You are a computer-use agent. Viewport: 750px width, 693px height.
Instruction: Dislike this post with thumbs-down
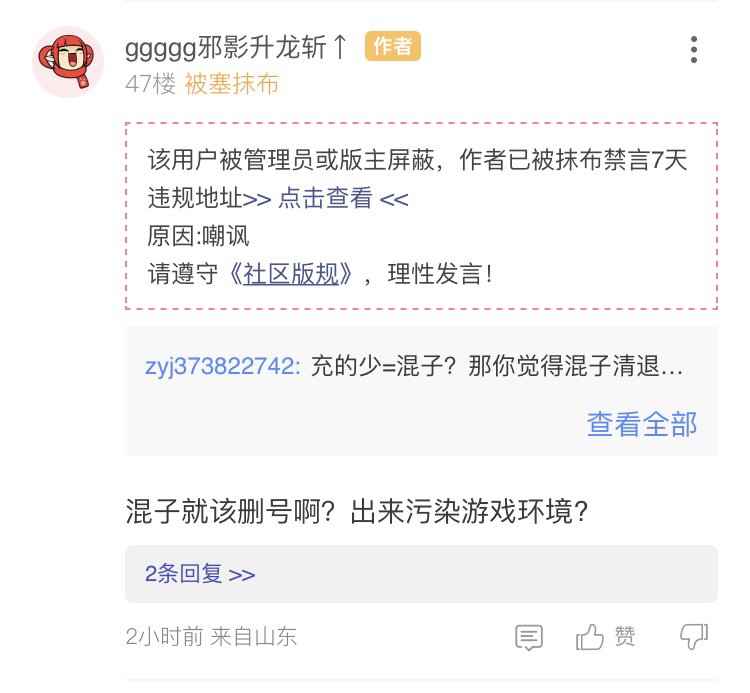pos(694,637)
